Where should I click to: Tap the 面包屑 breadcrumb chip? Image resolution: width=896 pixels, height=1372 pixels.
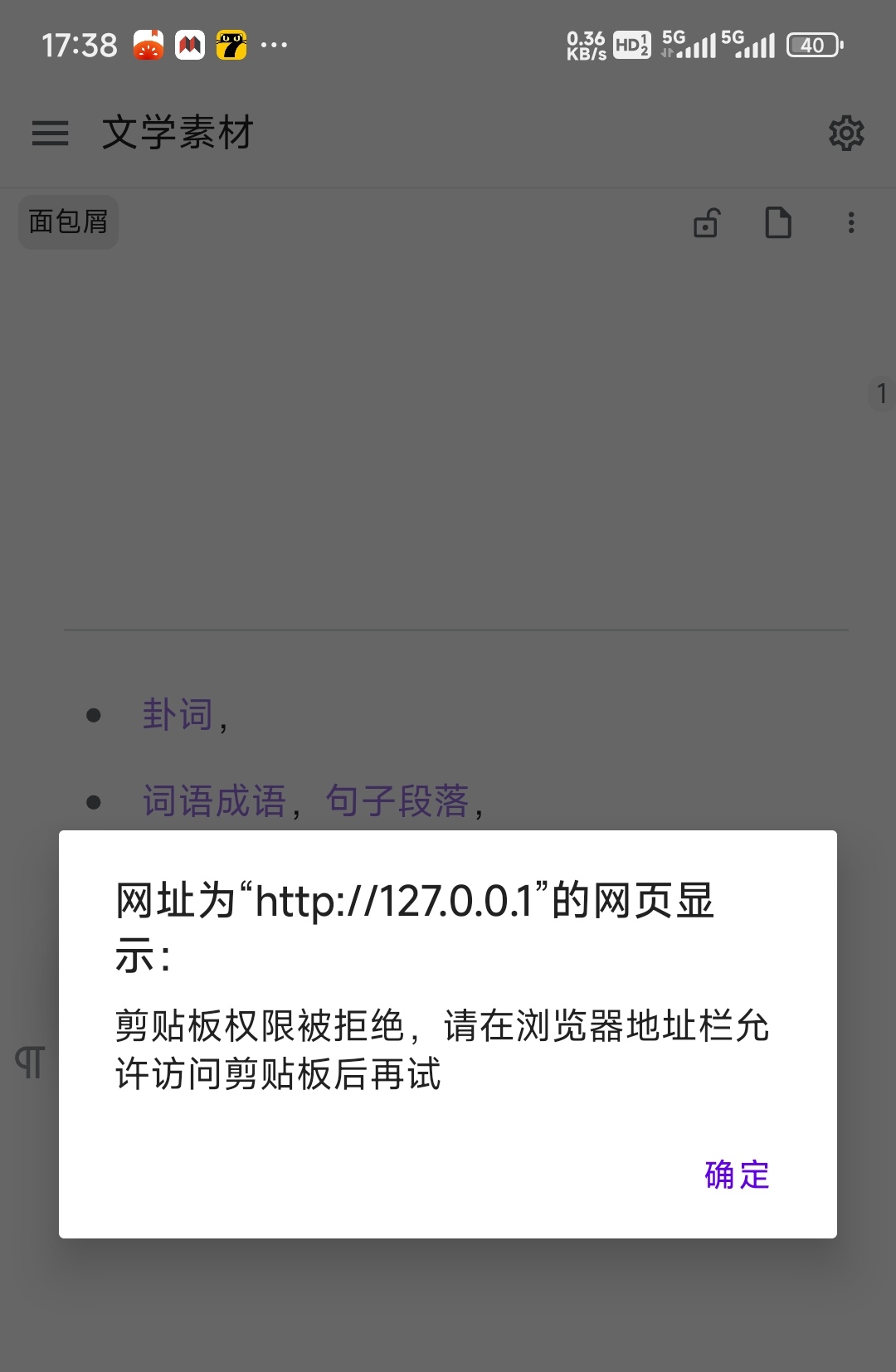[x=68, y=221]
